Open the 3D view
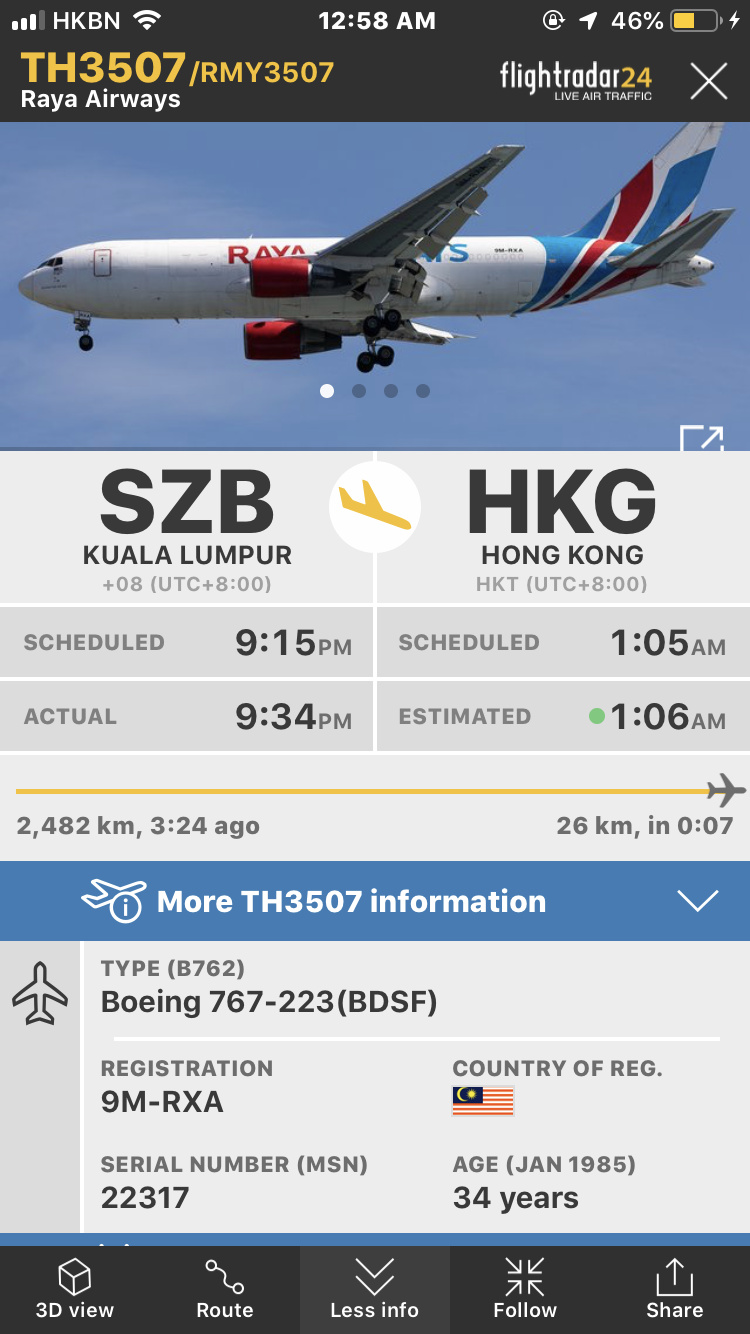This screenshot has width=750, height=1334. (x=75, y=1289)
